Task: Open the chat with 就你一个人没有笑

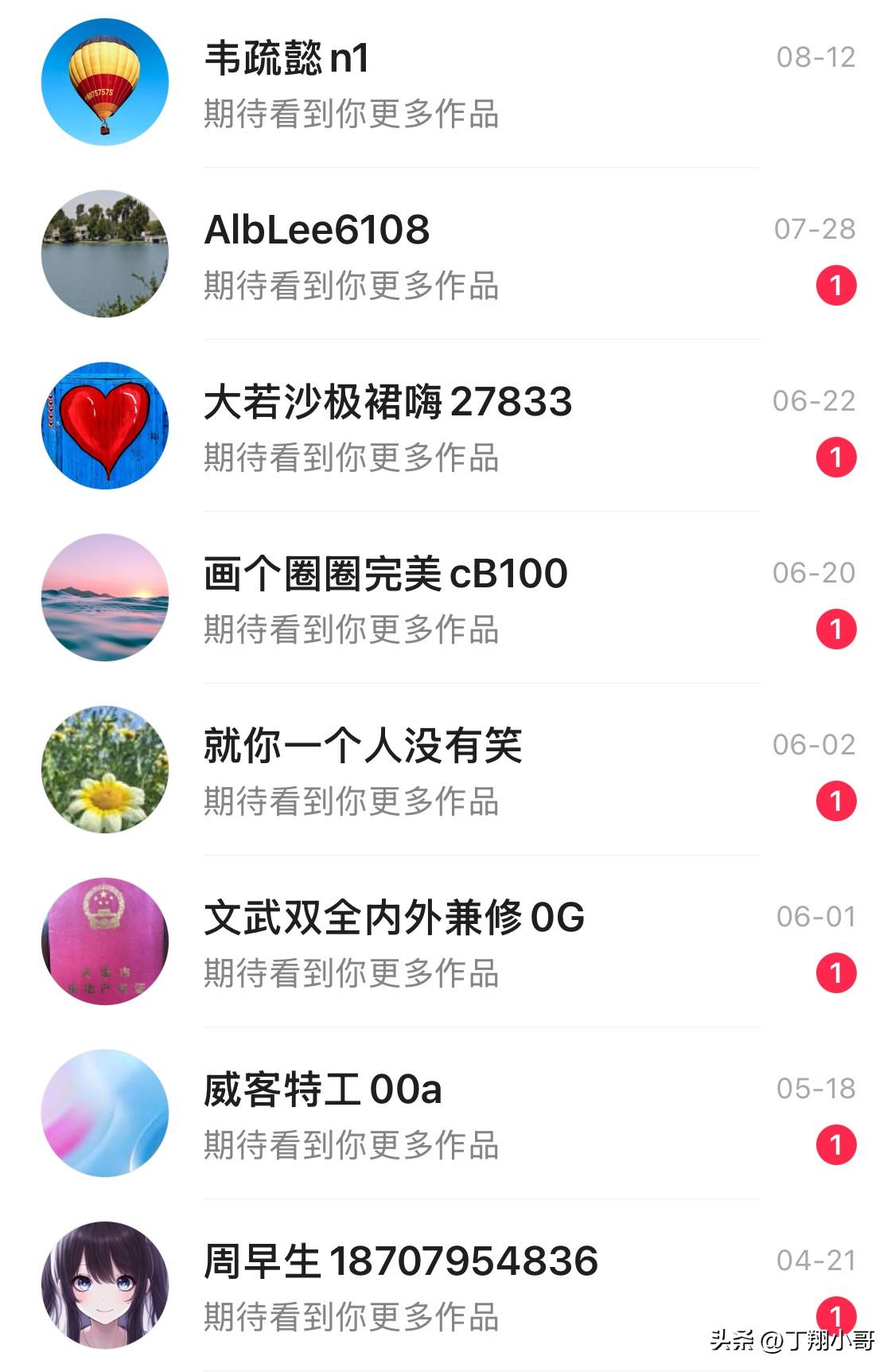Action: (446, 771)
